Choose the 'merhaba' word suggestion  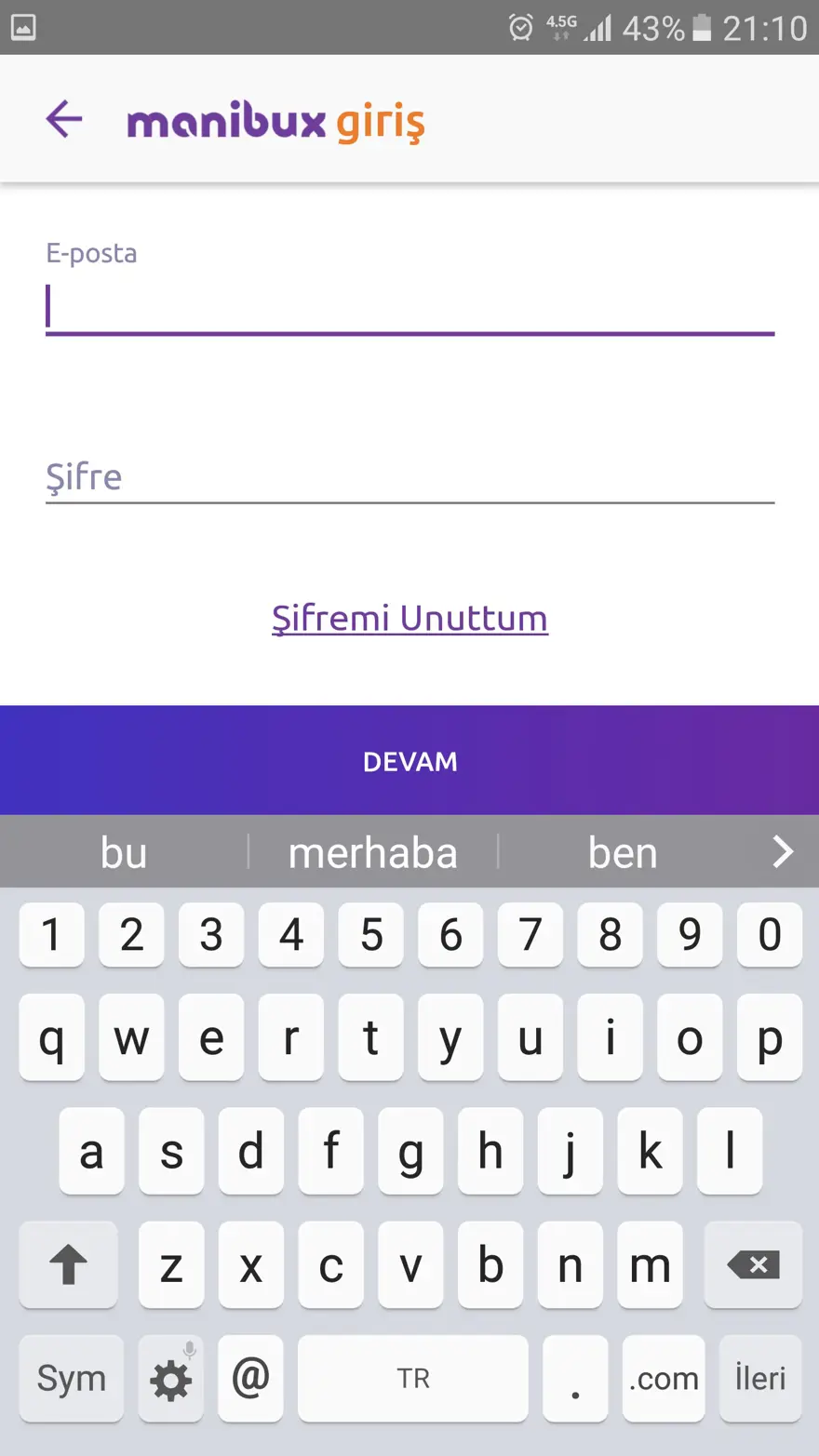(x=372, y=852)
